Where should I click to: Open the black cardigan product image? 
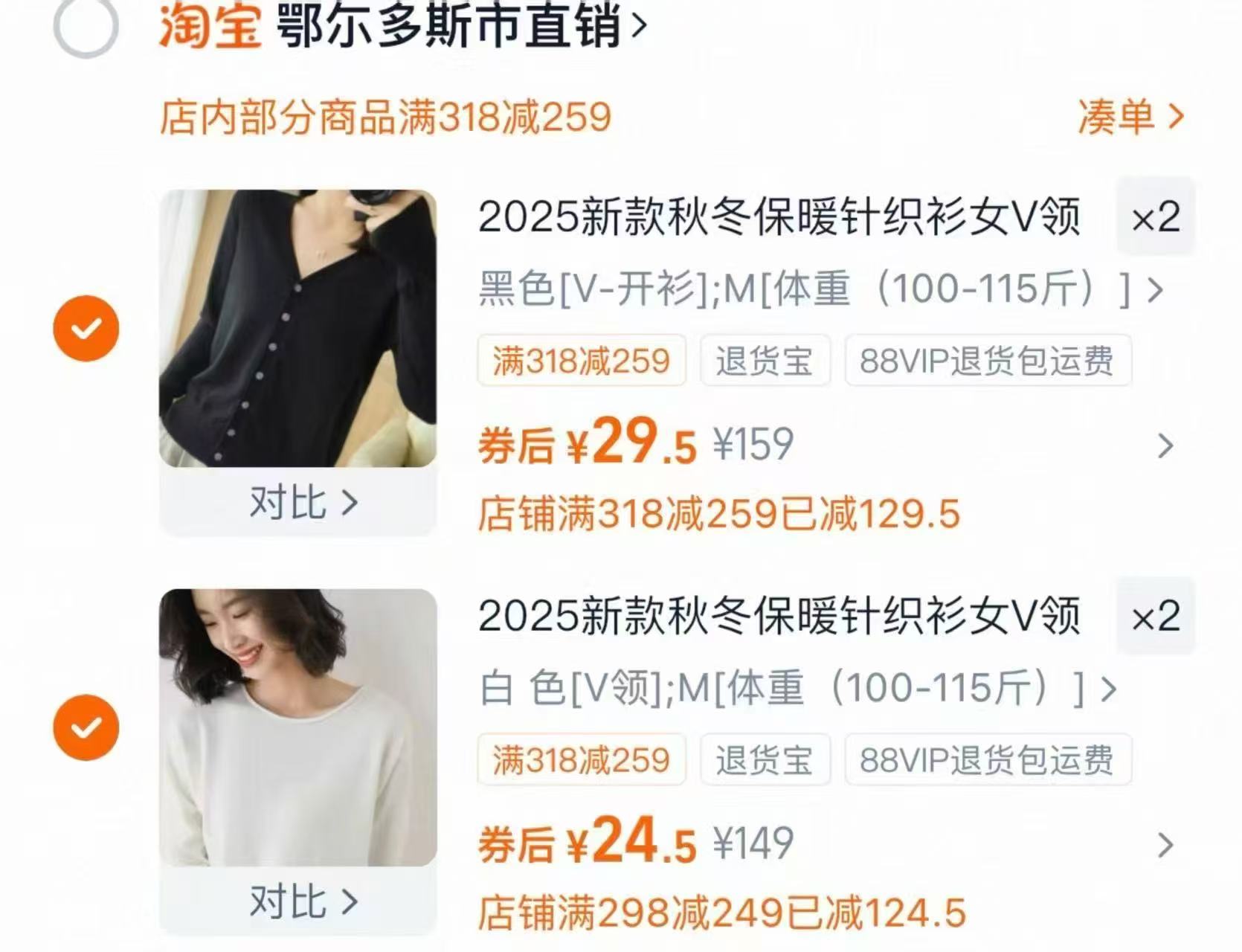click(x=297, y=328)
